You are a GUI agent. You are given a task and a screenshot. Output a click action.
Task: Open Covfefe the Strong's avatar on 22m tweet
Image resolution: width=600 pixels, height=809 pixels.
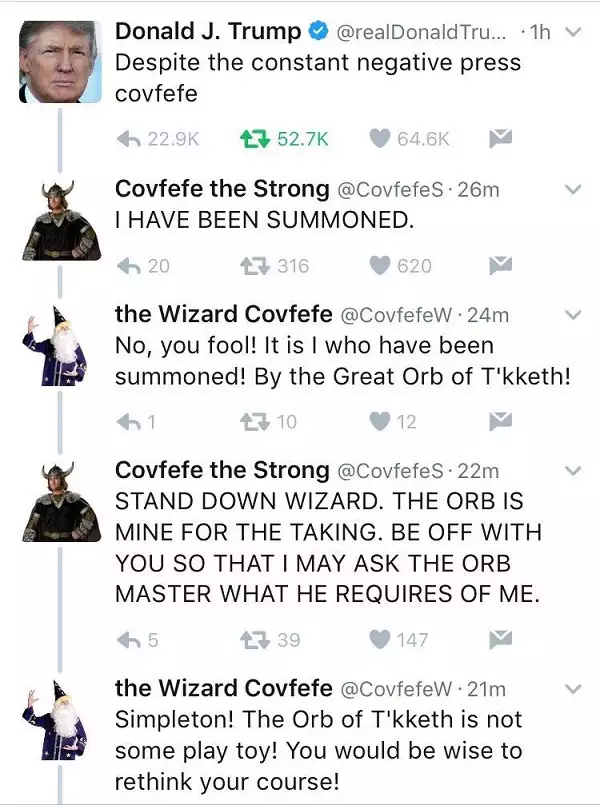pyautogui.click(x=60, y=502)
